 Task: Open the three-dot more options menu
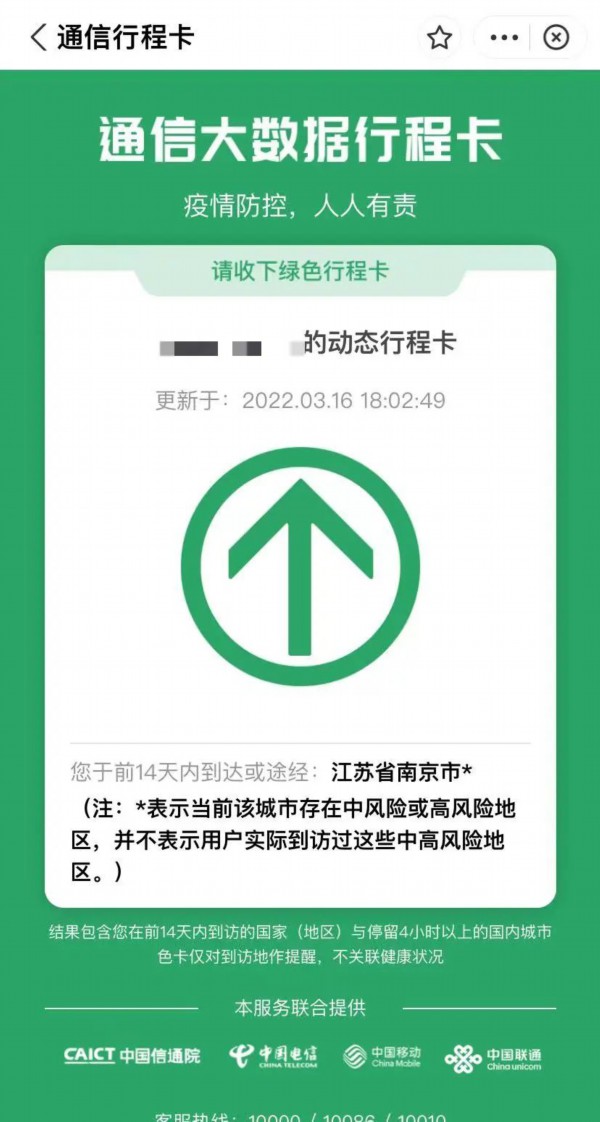(x=504, y=38)
